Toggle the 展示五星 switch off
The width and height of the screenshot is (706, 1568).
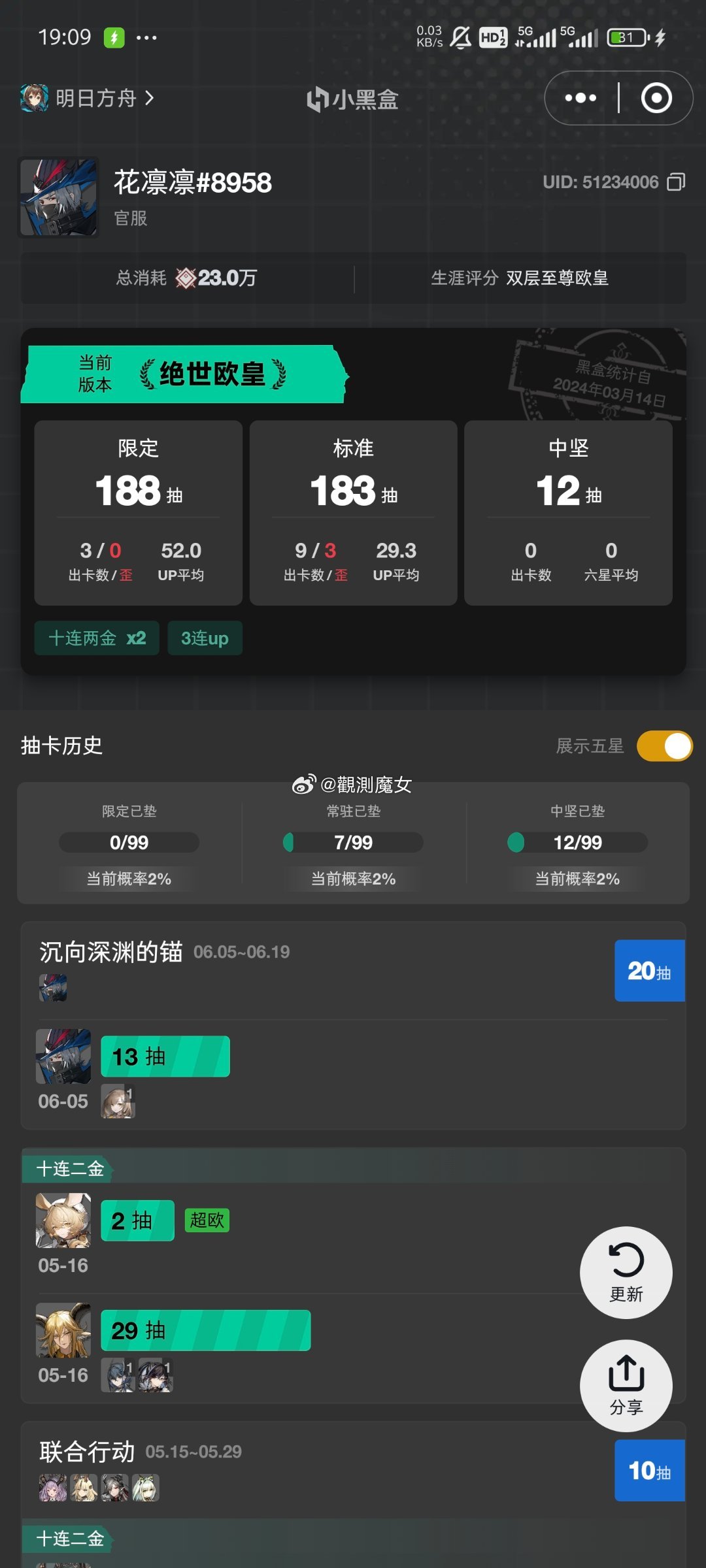coord(664,746)
